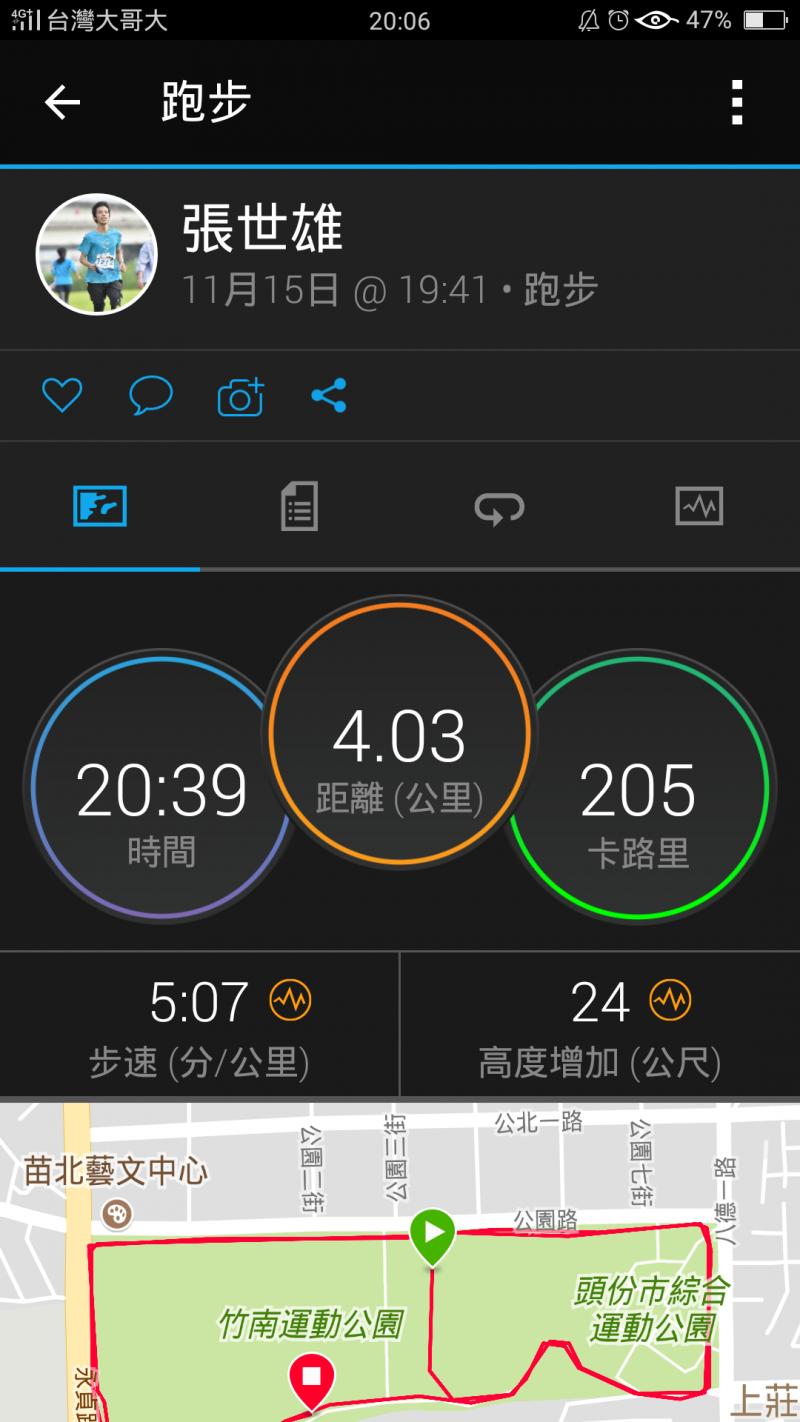Screen dimensions: 800x1422
Task: Open 張世雄's profile picture
Action: tap(97, 254)
